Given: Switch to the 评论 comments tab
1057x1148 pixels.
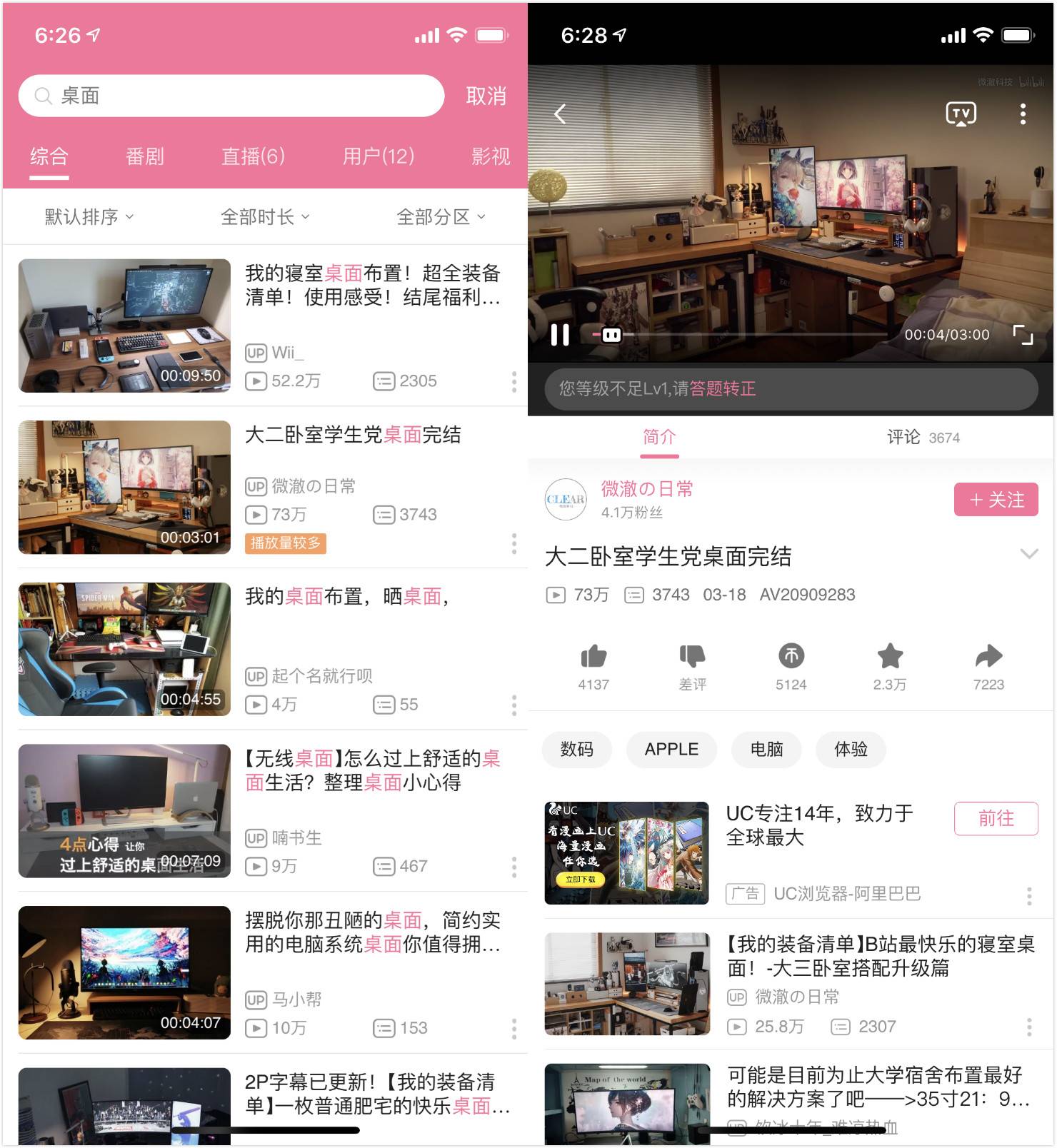Looking at the screenshot, I should tap(922, 437).
